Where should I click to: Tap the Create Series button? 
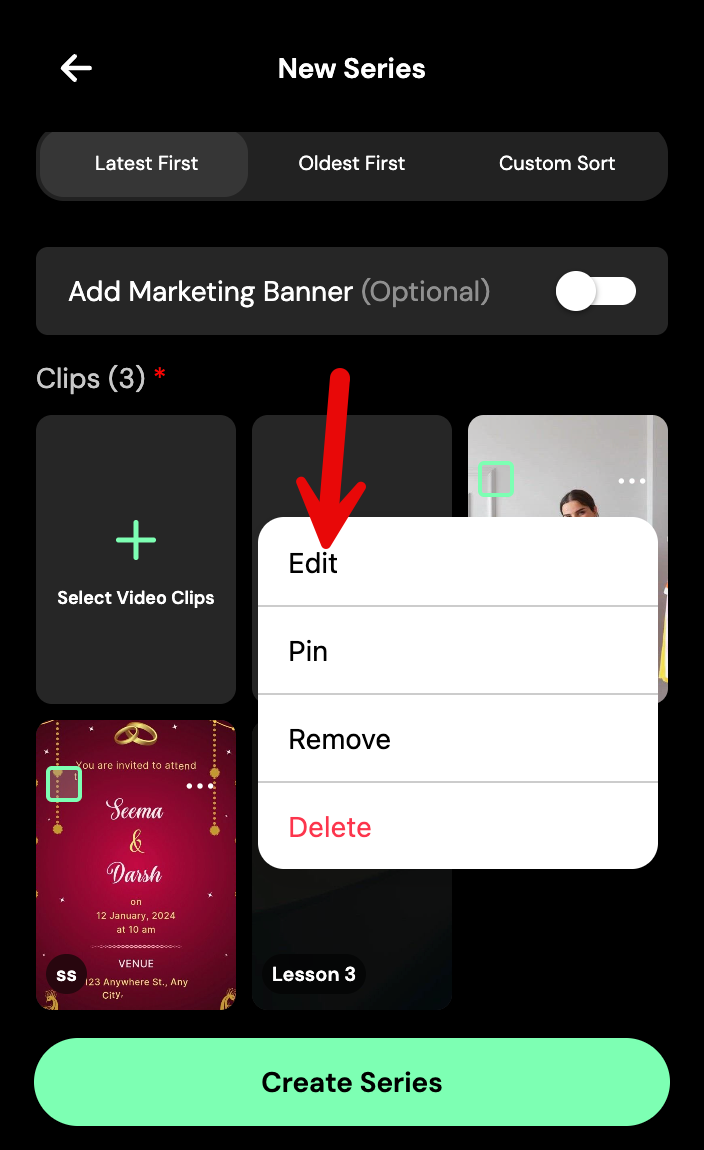pos(352,1082)
